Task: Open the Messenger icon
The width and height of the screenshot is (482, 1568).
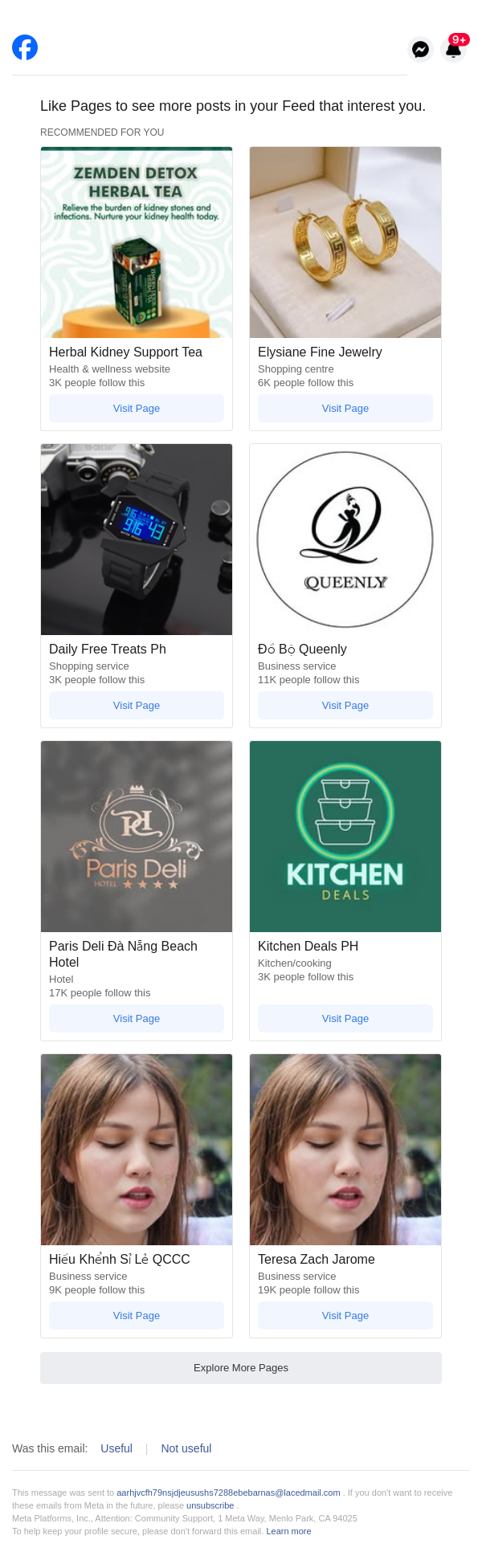Action: pyautogui.click(x=420, y=50)
